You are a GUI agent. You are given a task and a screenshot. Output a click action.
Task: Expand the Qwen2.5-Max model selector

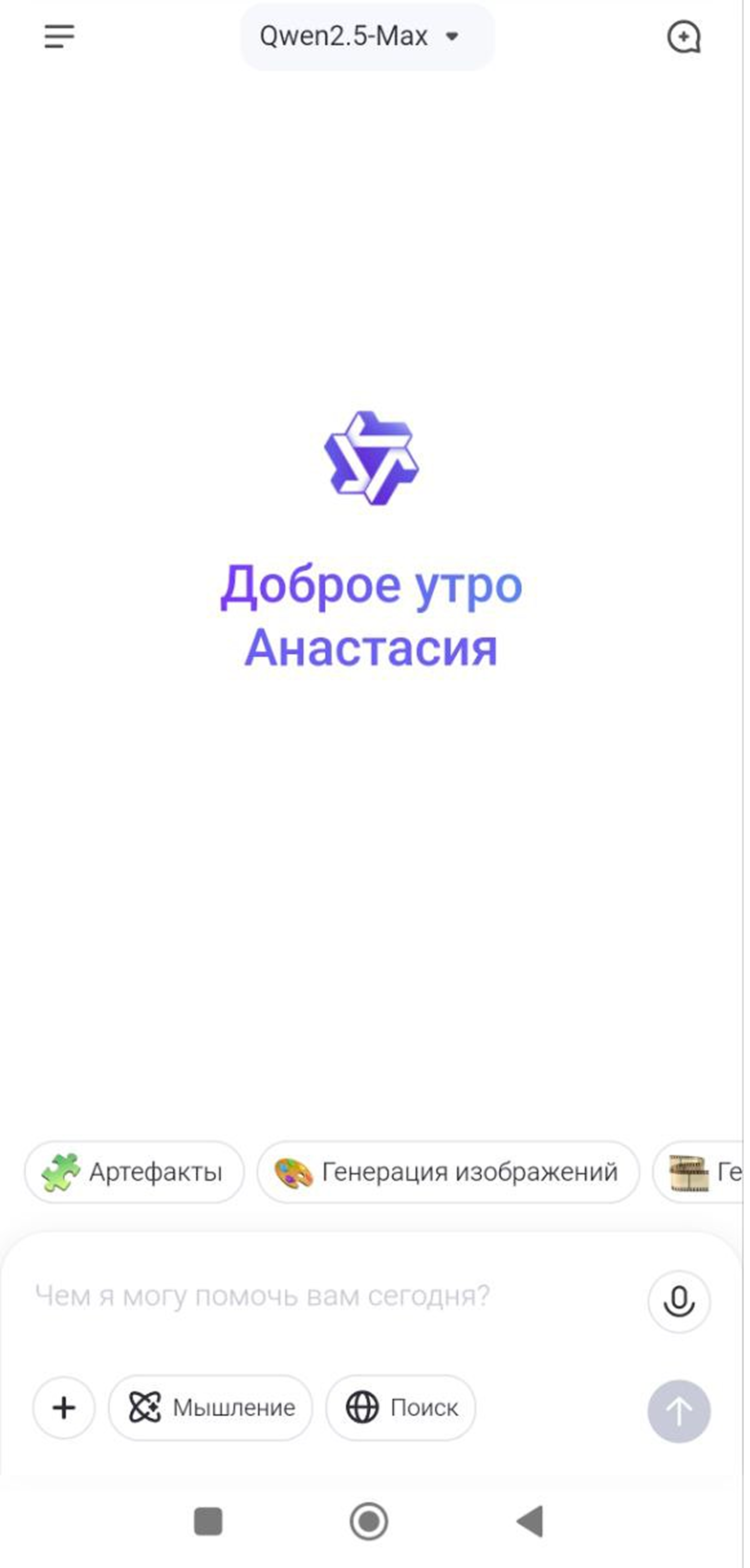[x=367, y=36]
